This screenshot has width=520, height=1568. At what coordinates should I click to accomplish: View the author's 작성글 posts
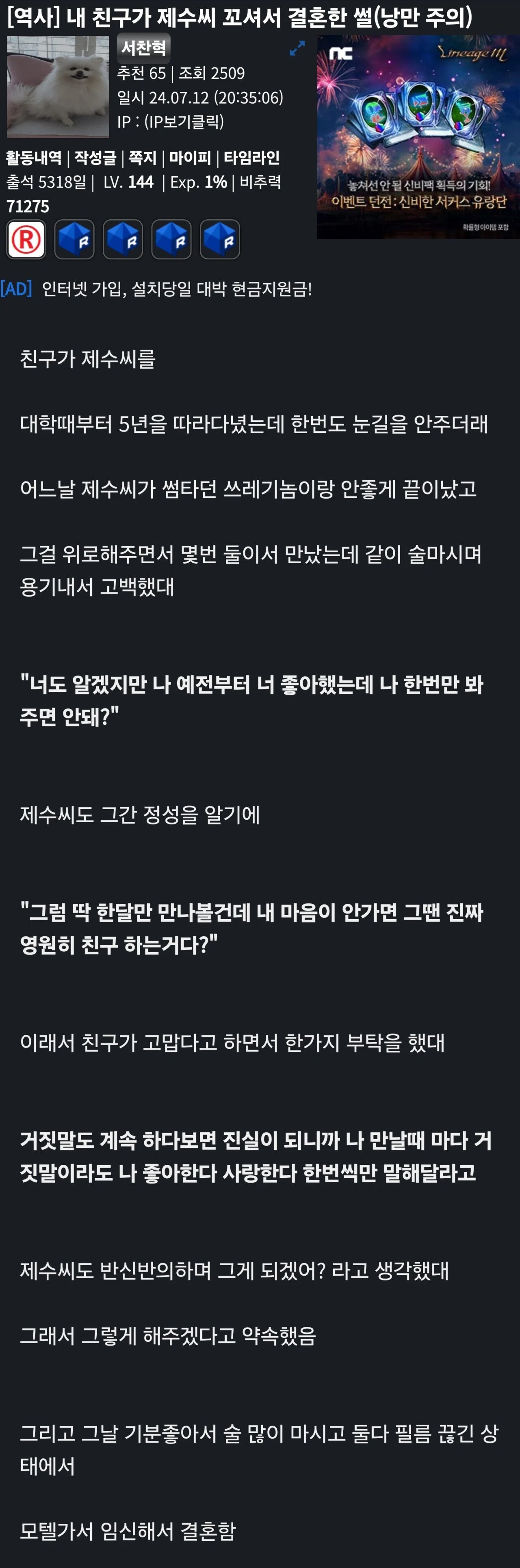[95, 158]
